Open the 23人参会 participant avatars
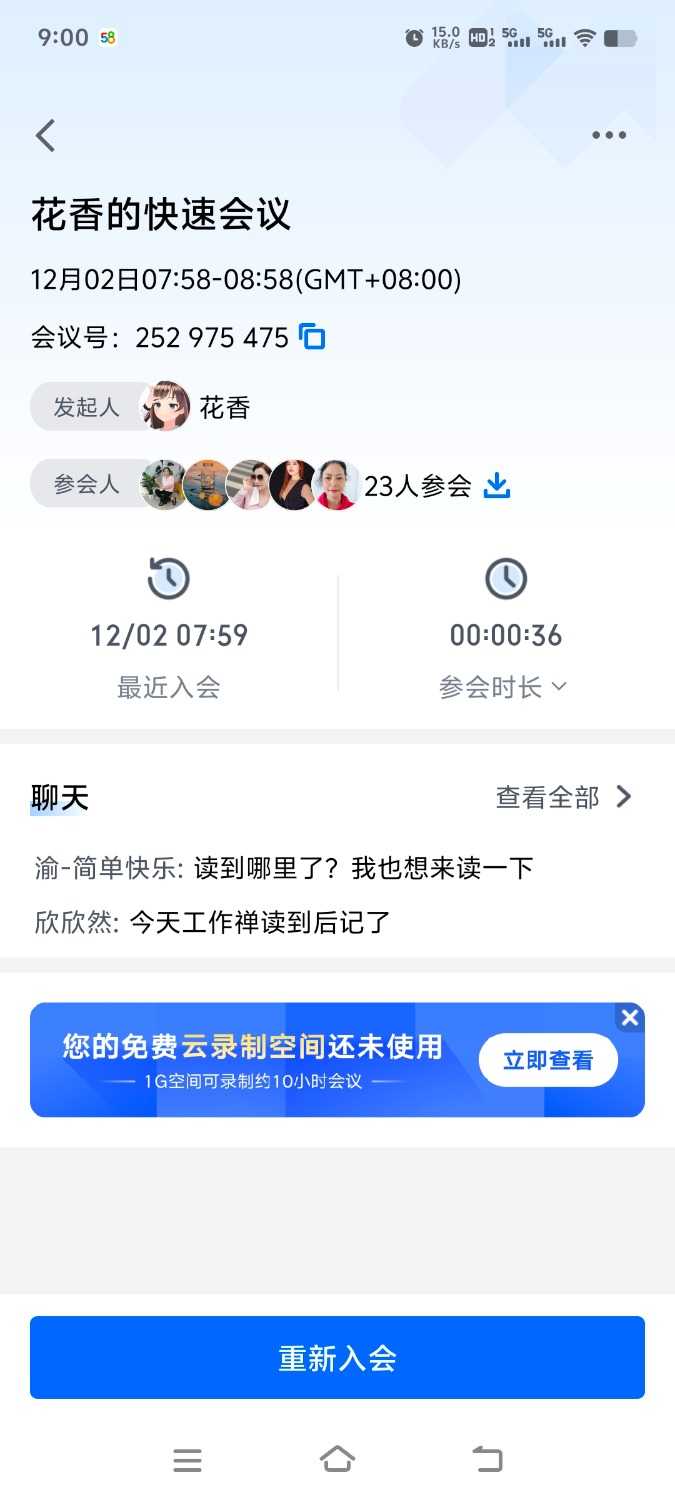675x1500 pixels. pyautogui.click(x=250, y=486)
